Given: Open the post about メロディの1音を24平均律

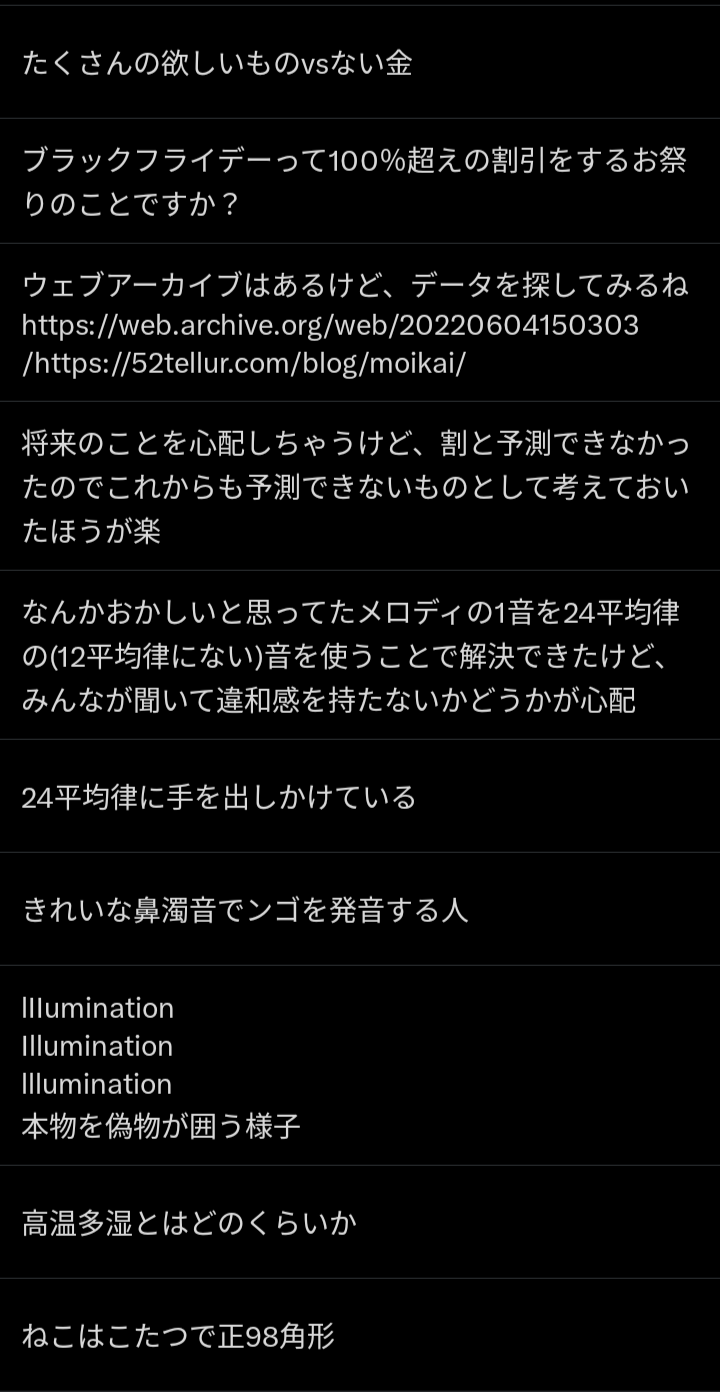Looking at the screenshot, I should (x=355, y=655).
